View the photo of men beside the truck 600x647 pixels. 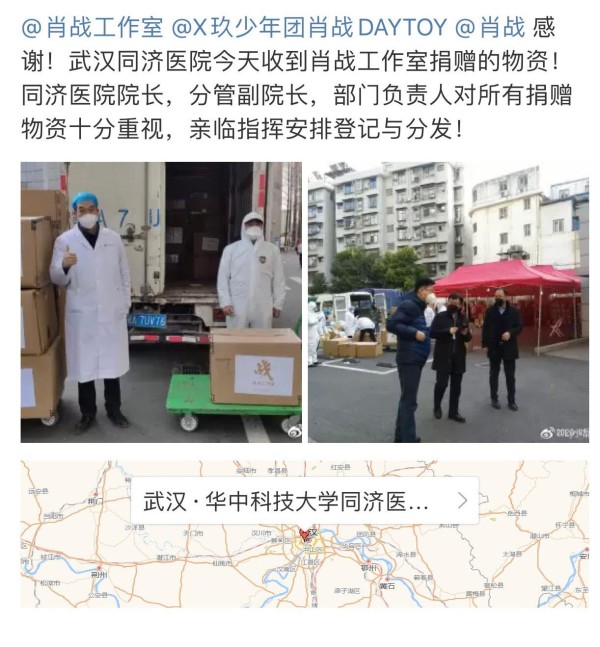[161, 302]
